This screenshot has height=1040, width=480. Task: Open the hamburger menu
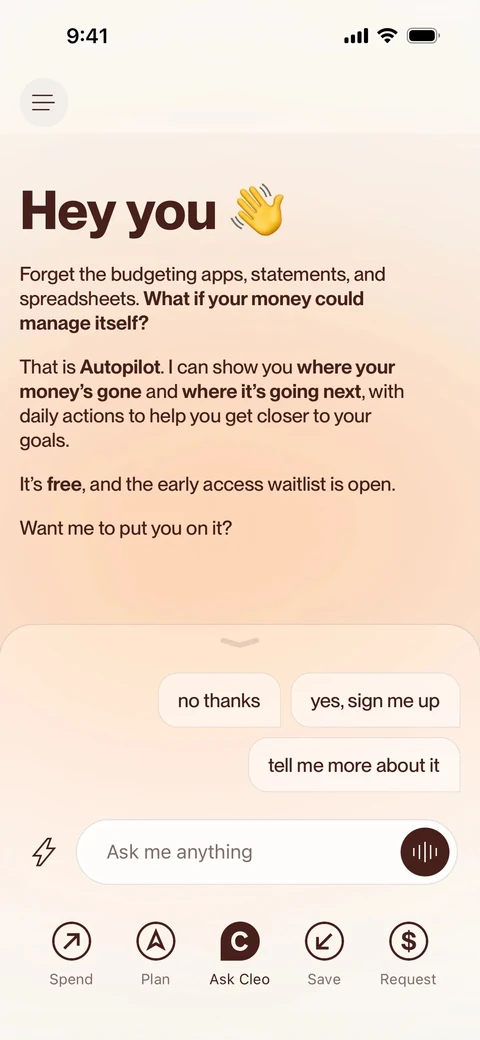coord(44,103)
